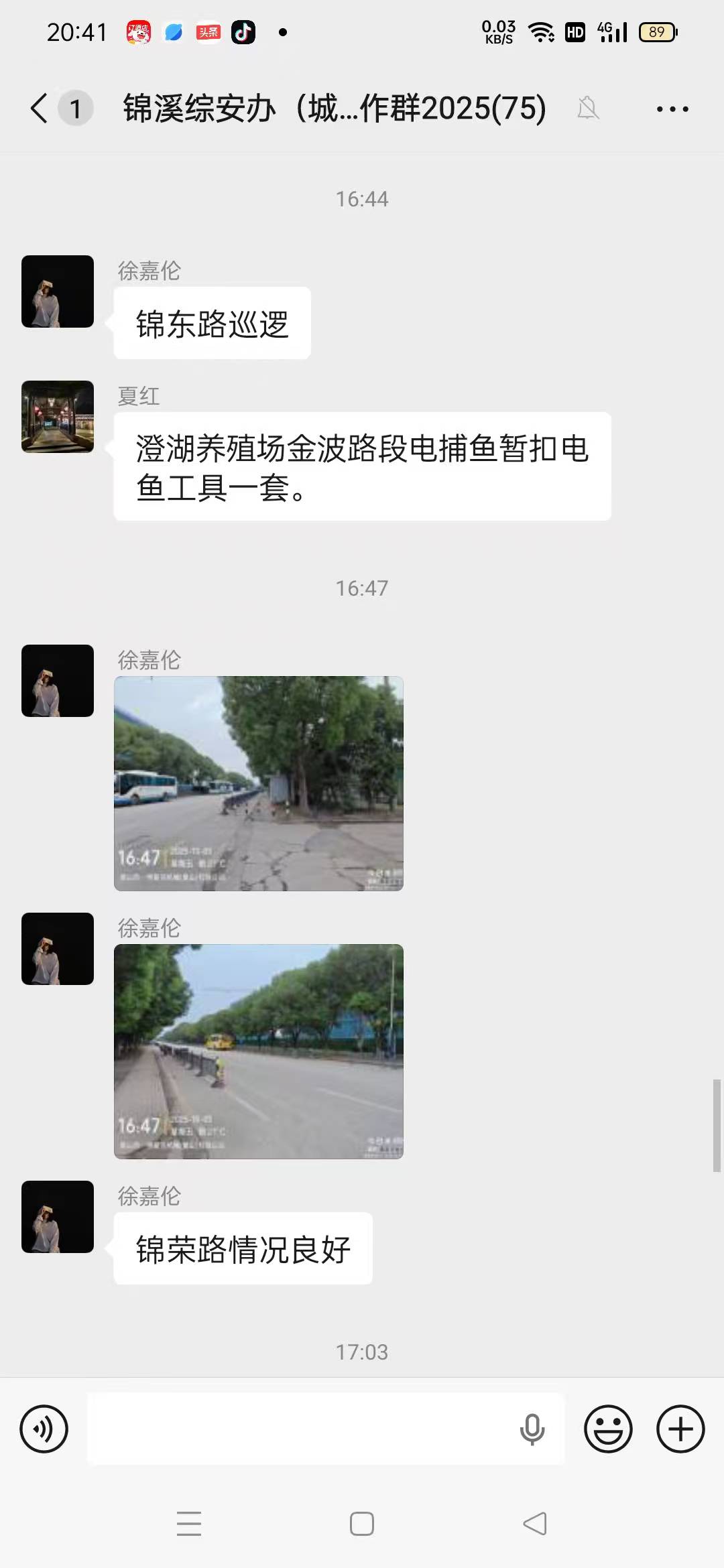Open 徐嘉伦's avatar beside 锦东路巡逻

coord(58,291)
